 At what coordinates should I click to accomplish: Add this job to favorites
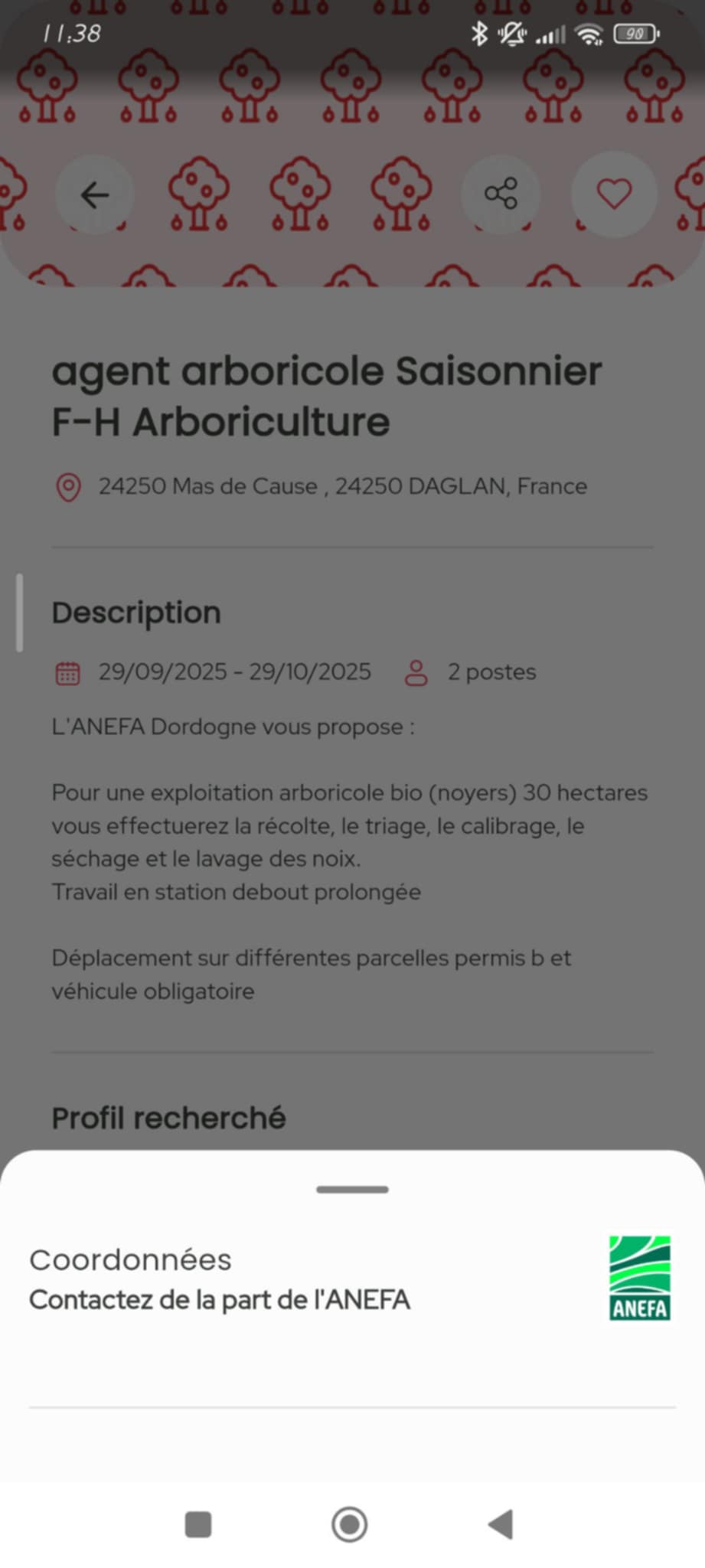point(614,194)
